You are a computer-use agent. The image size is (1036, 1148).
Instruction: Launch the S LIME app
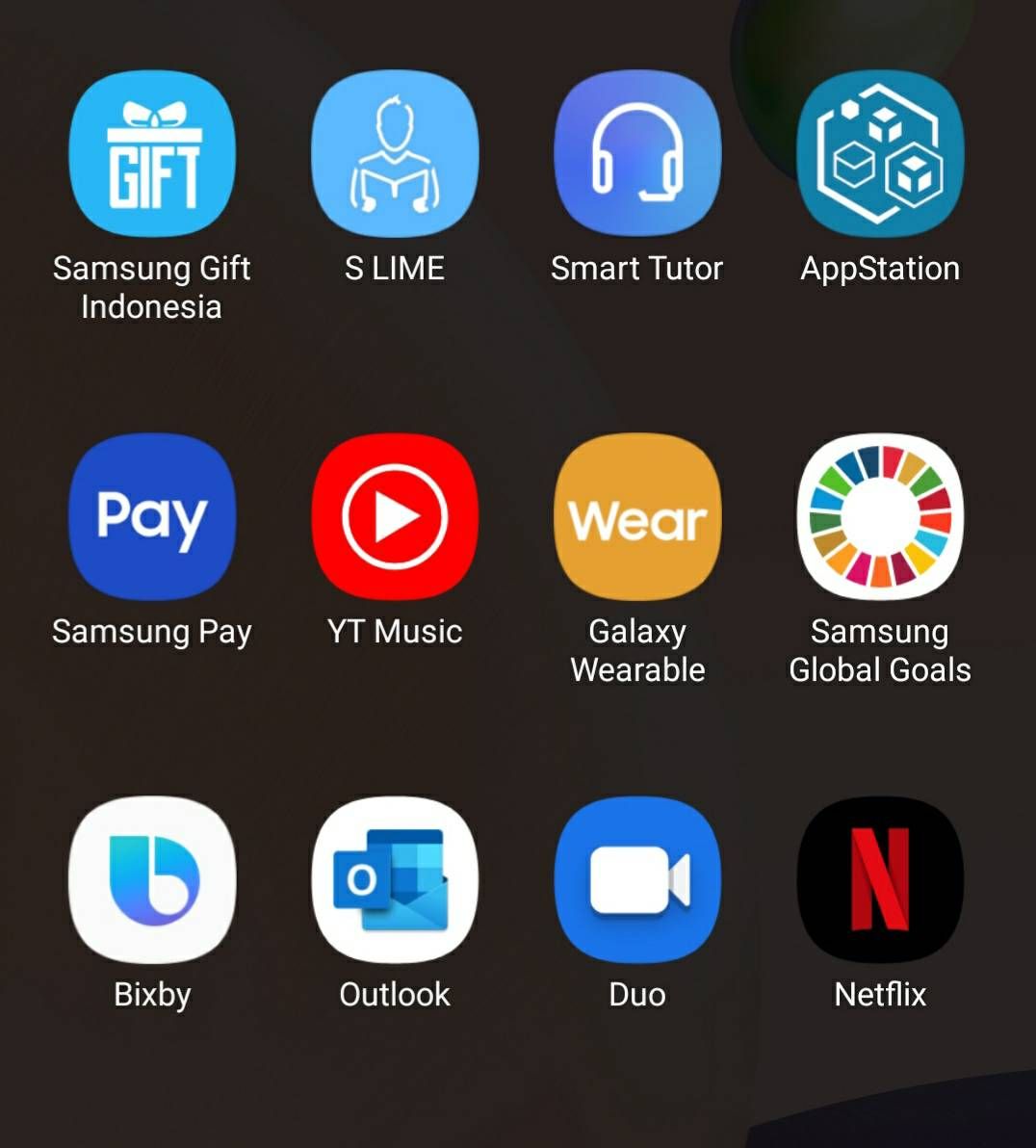point(395,154)
